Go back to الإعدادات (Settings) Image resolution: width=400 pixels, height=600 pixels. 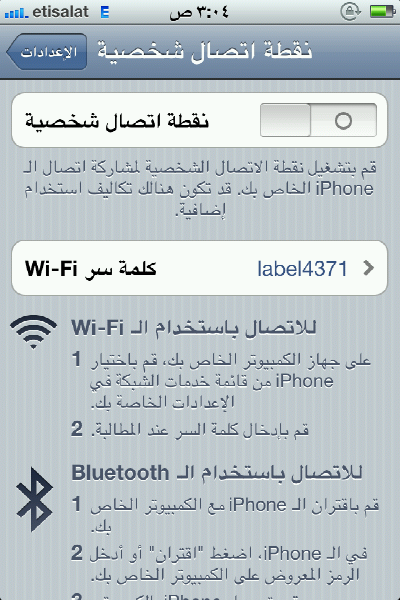(x=47, y=52)
